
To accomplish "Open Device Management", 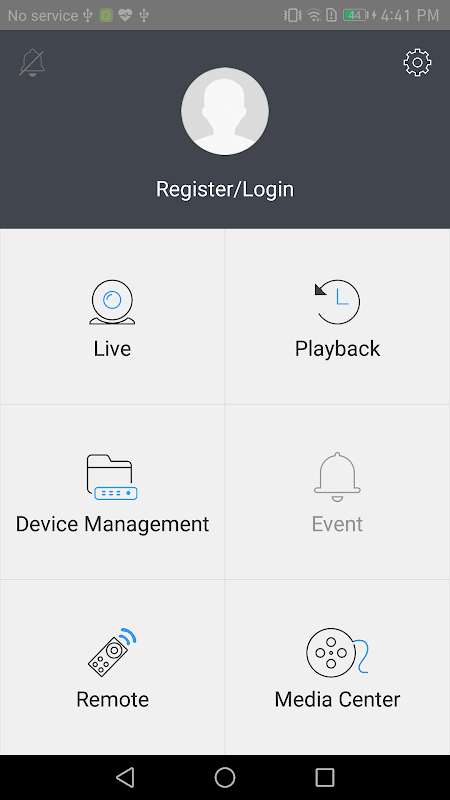I will [x=112, y=492].
